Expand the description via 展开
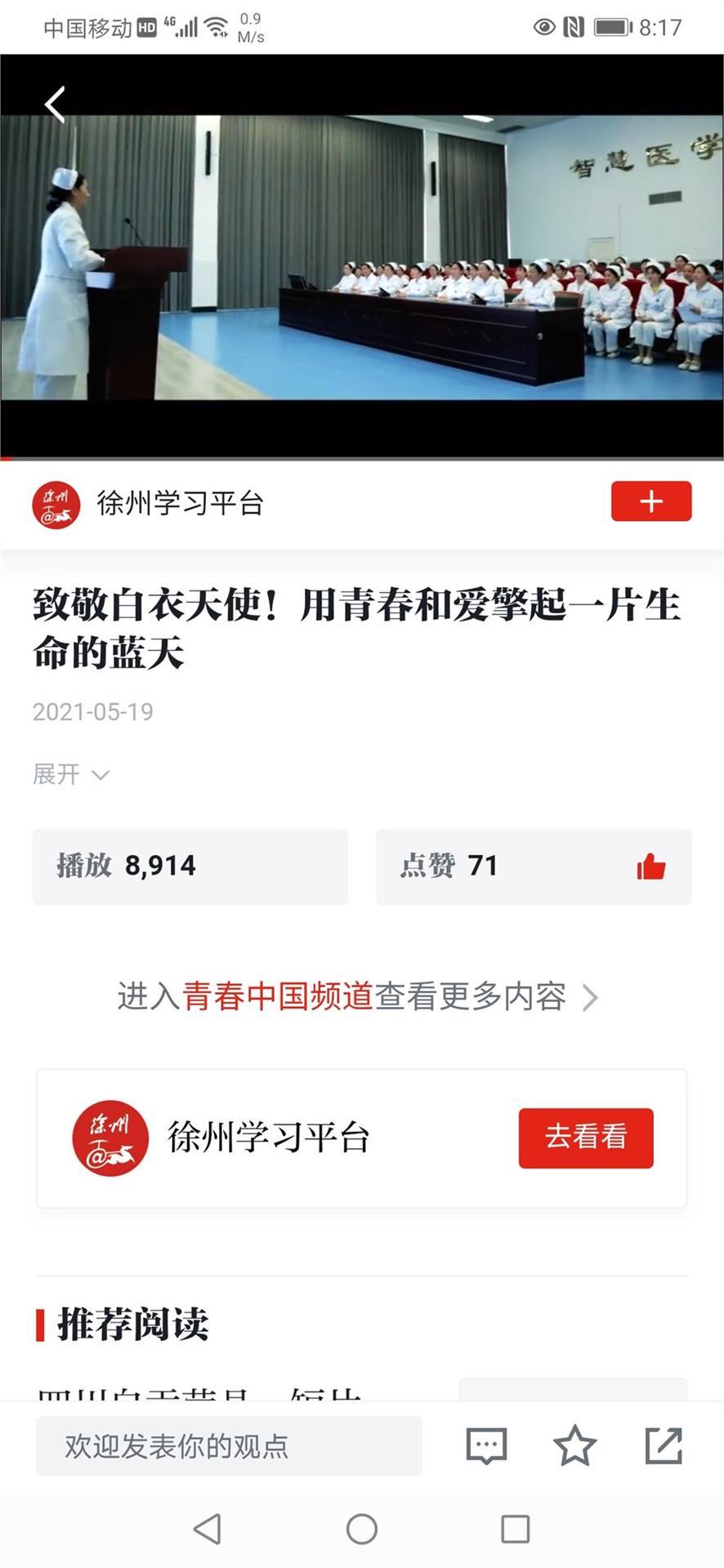 pos(70,773)
